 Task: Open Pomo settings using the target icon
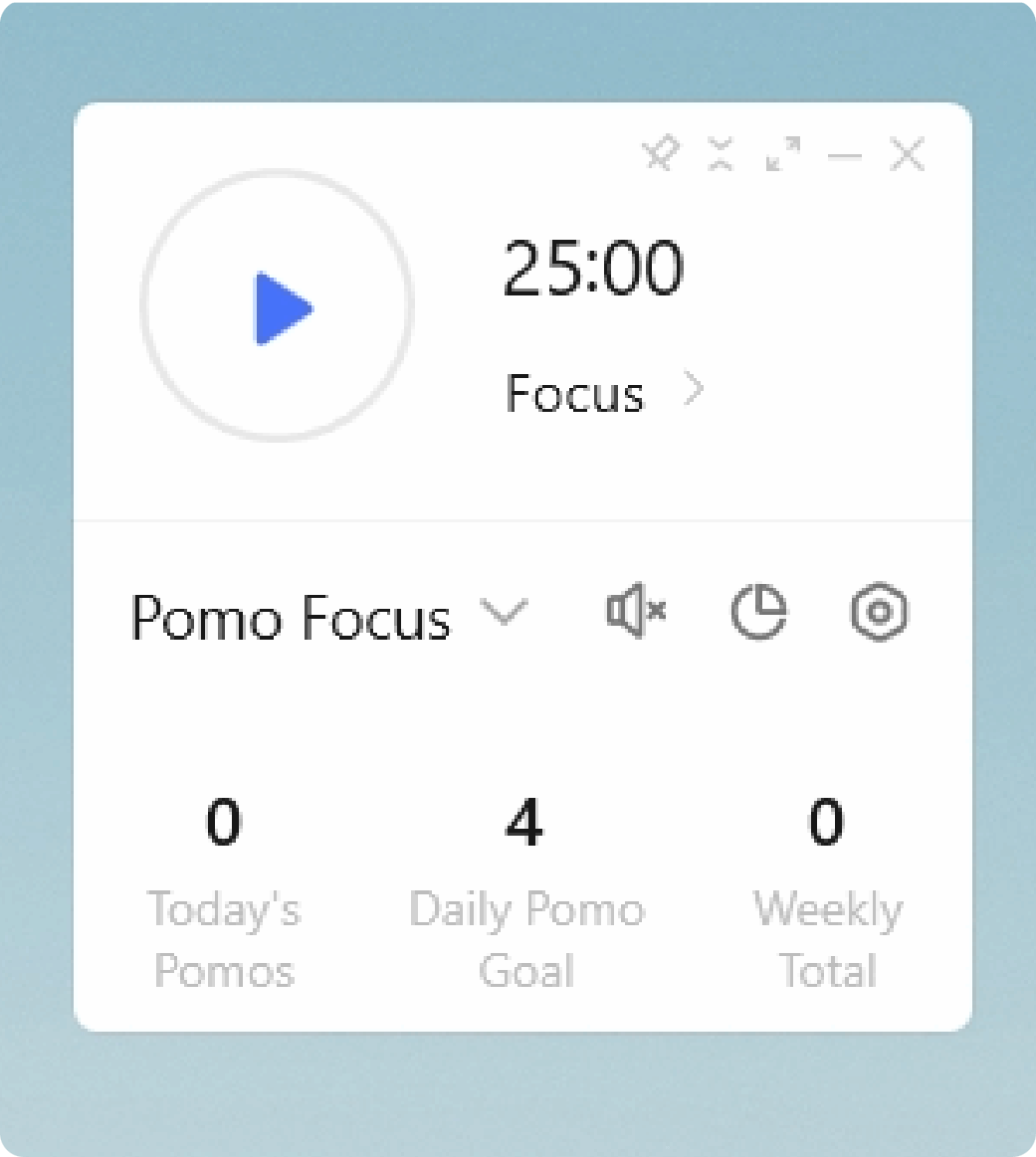click(x=878, y=614)
